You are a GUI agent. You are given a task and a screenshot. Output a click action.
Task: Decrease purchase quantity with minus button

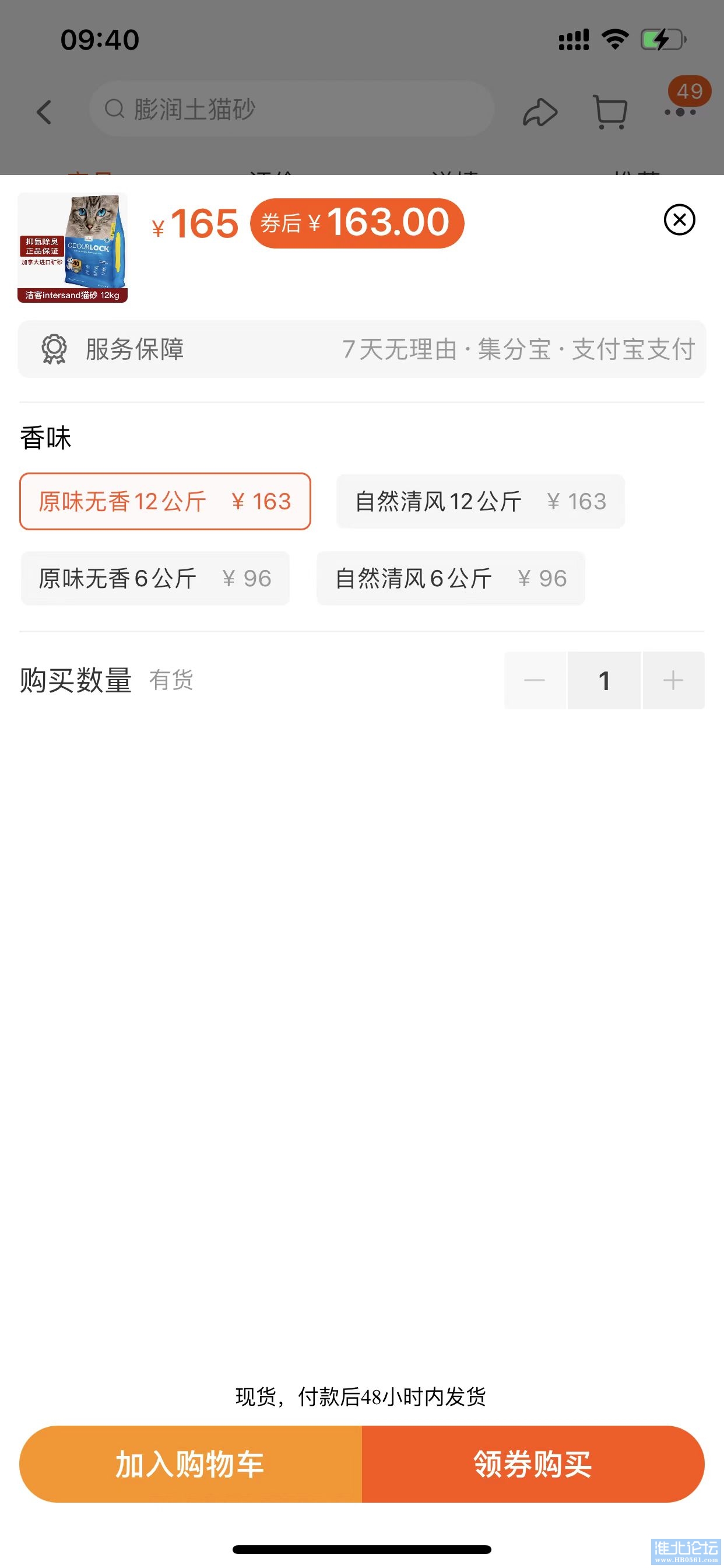pos(535,681)
